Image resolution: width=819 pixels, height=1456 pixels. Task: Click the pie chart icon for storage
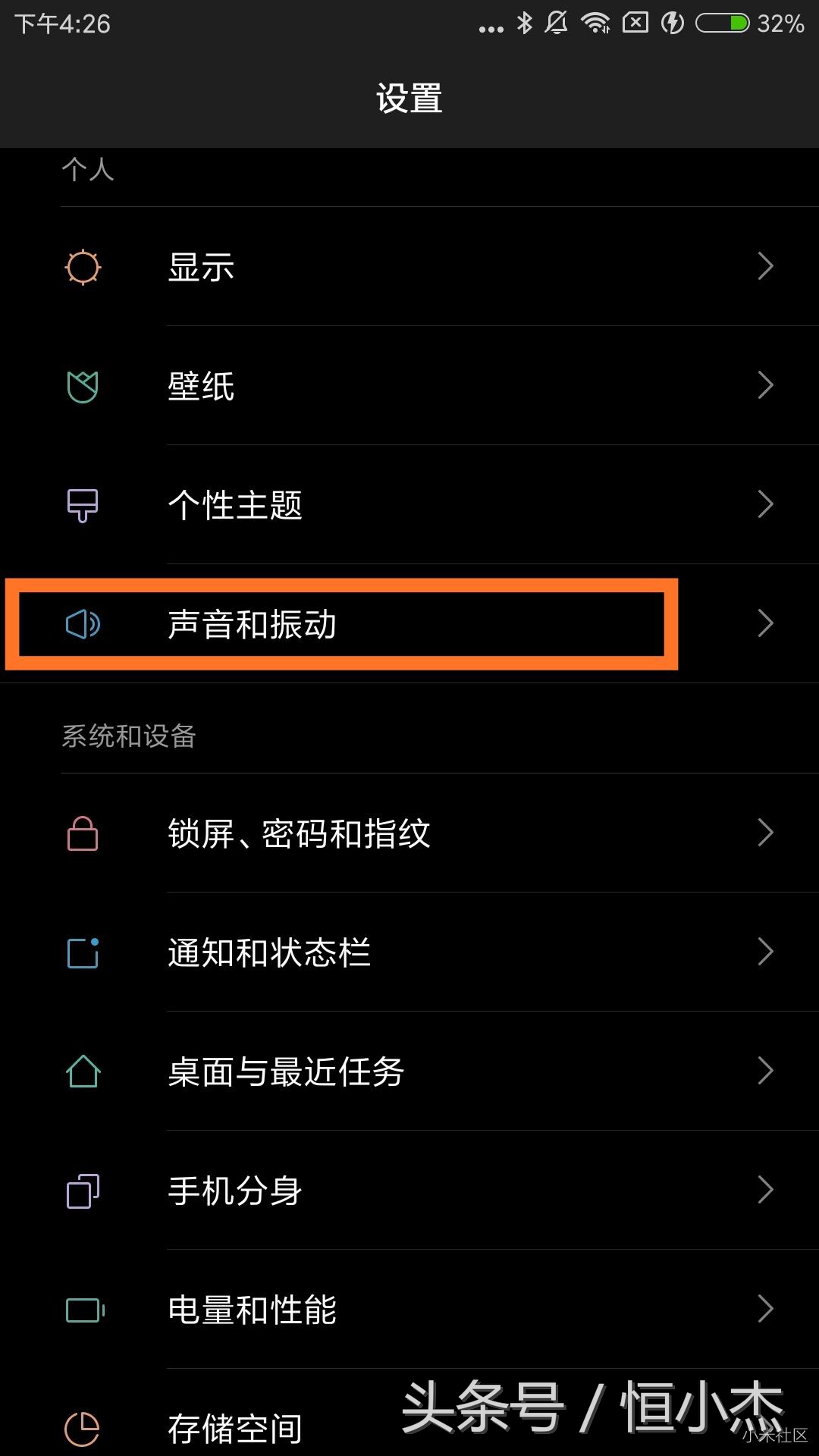click(83, 1426)
